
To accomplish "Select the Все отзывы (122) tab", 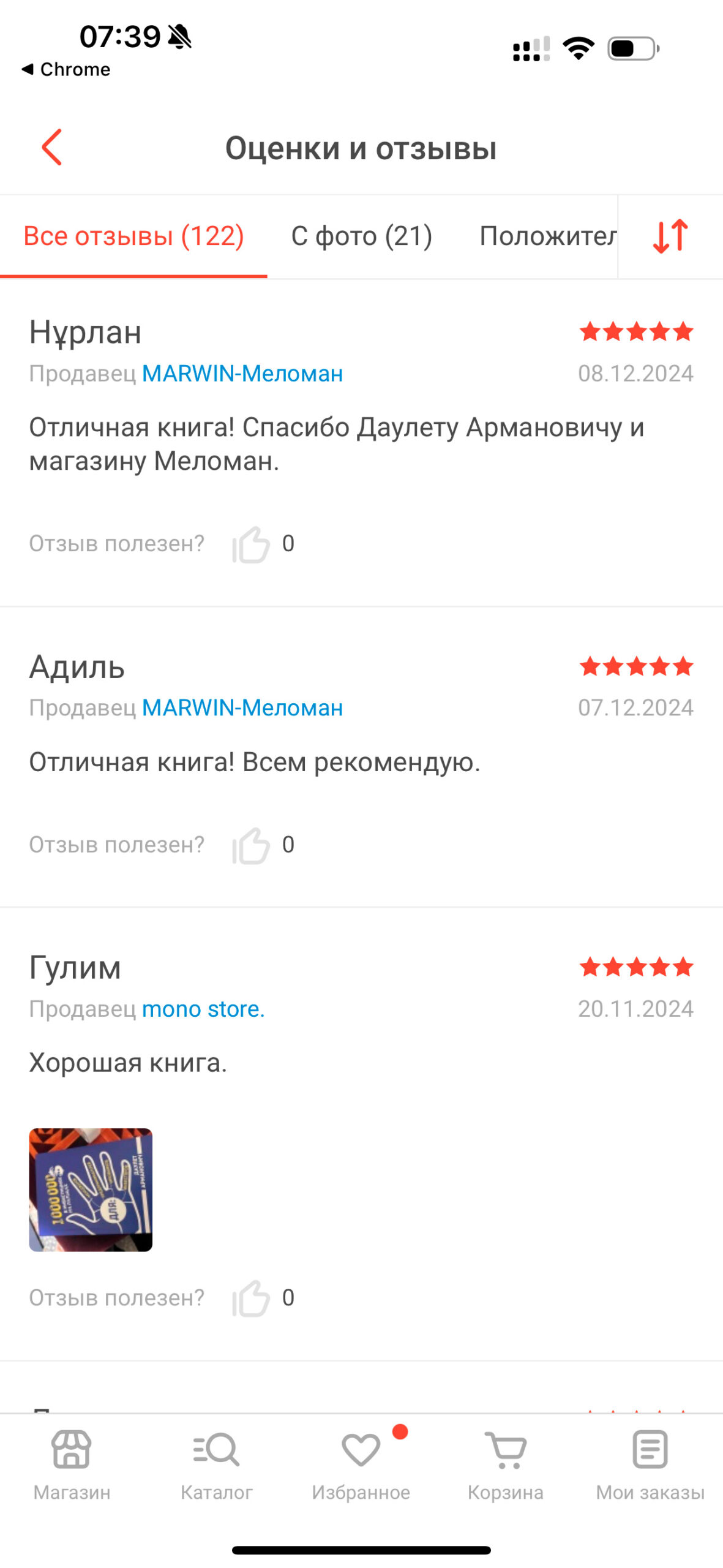I will tap(133, 236).
